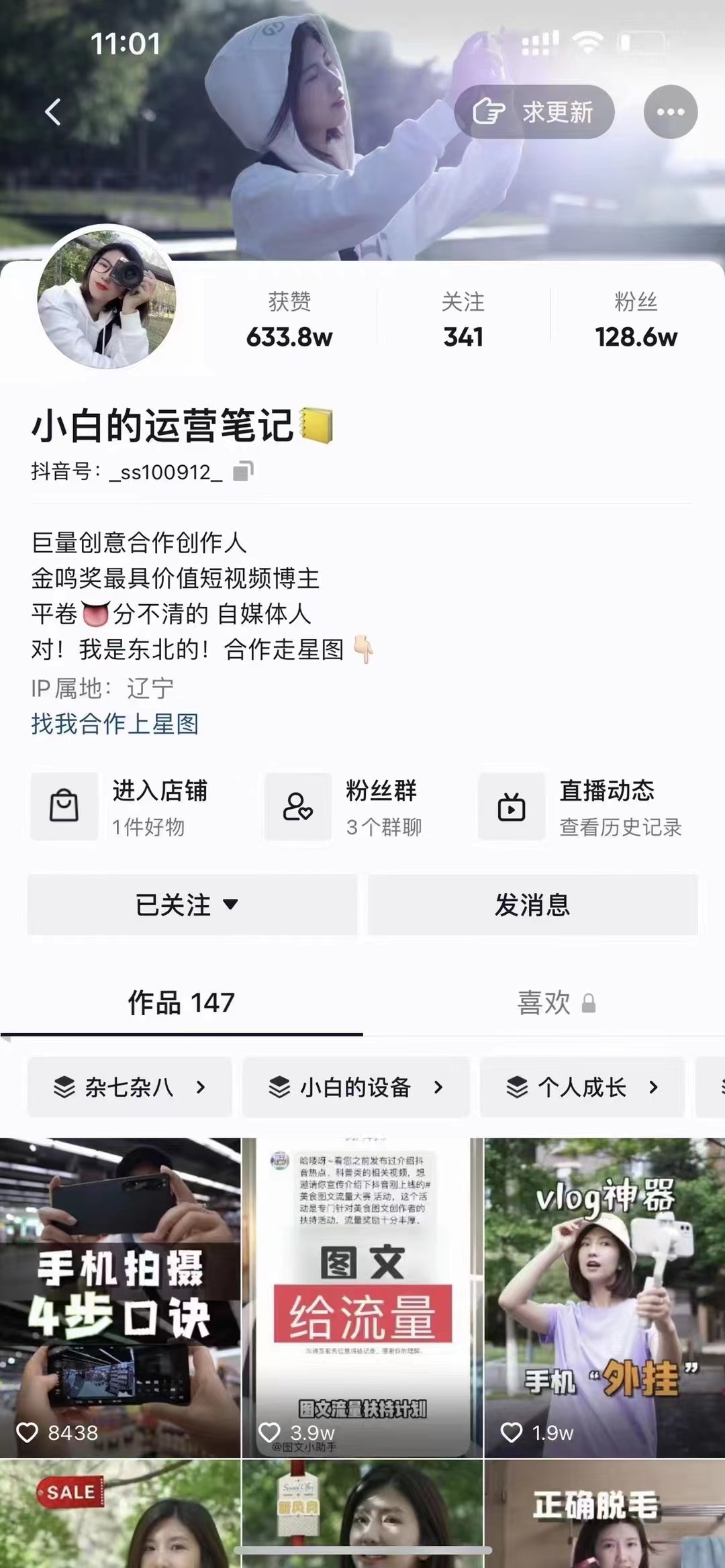Switch to the 喜欢 tab
This screenshot has height=1568, width=725.
pos(545,1004)
